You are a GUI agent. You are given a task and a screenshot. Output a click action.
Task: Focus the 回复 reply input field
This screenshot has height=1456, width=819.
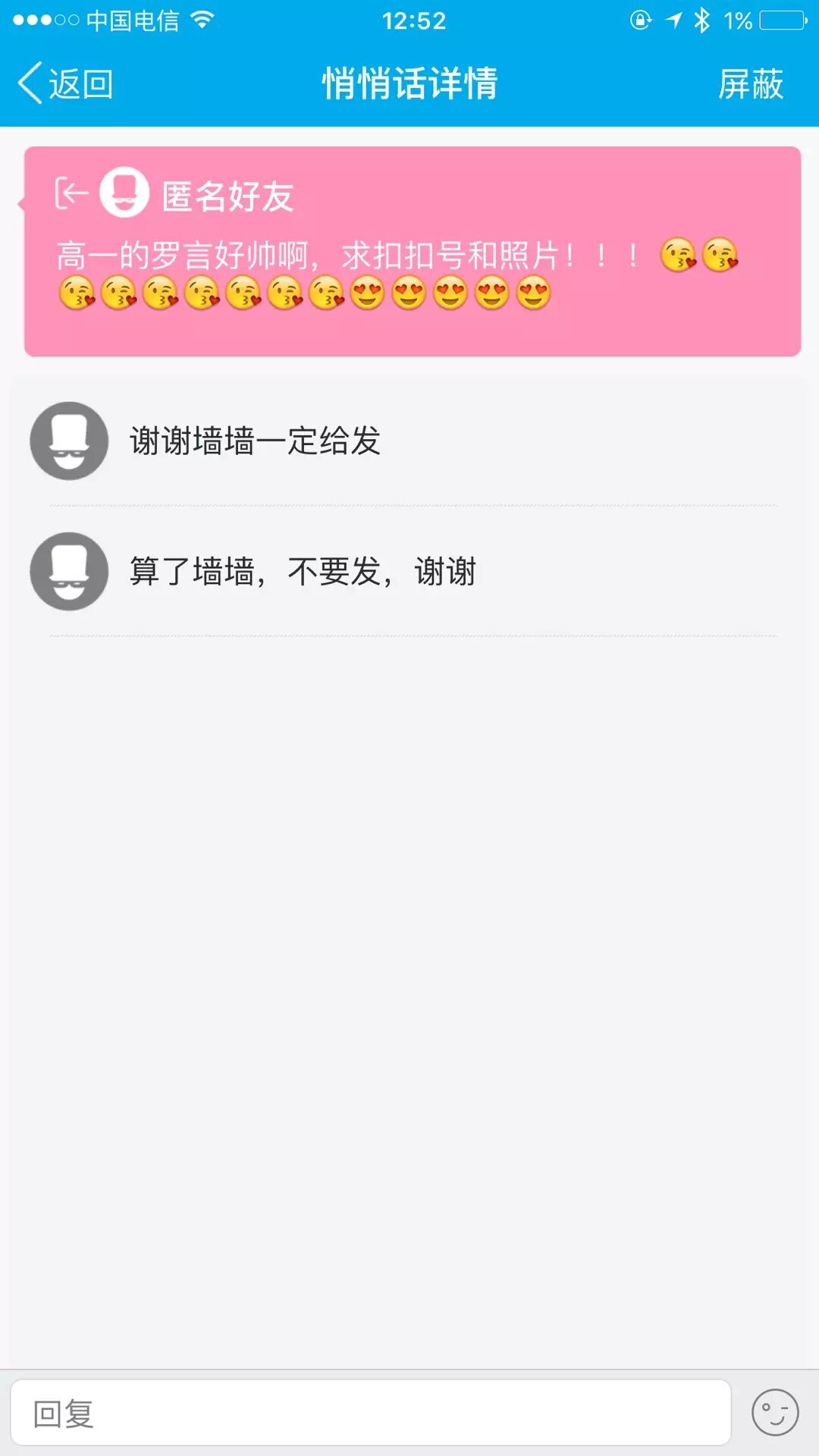coord(370,1414)
